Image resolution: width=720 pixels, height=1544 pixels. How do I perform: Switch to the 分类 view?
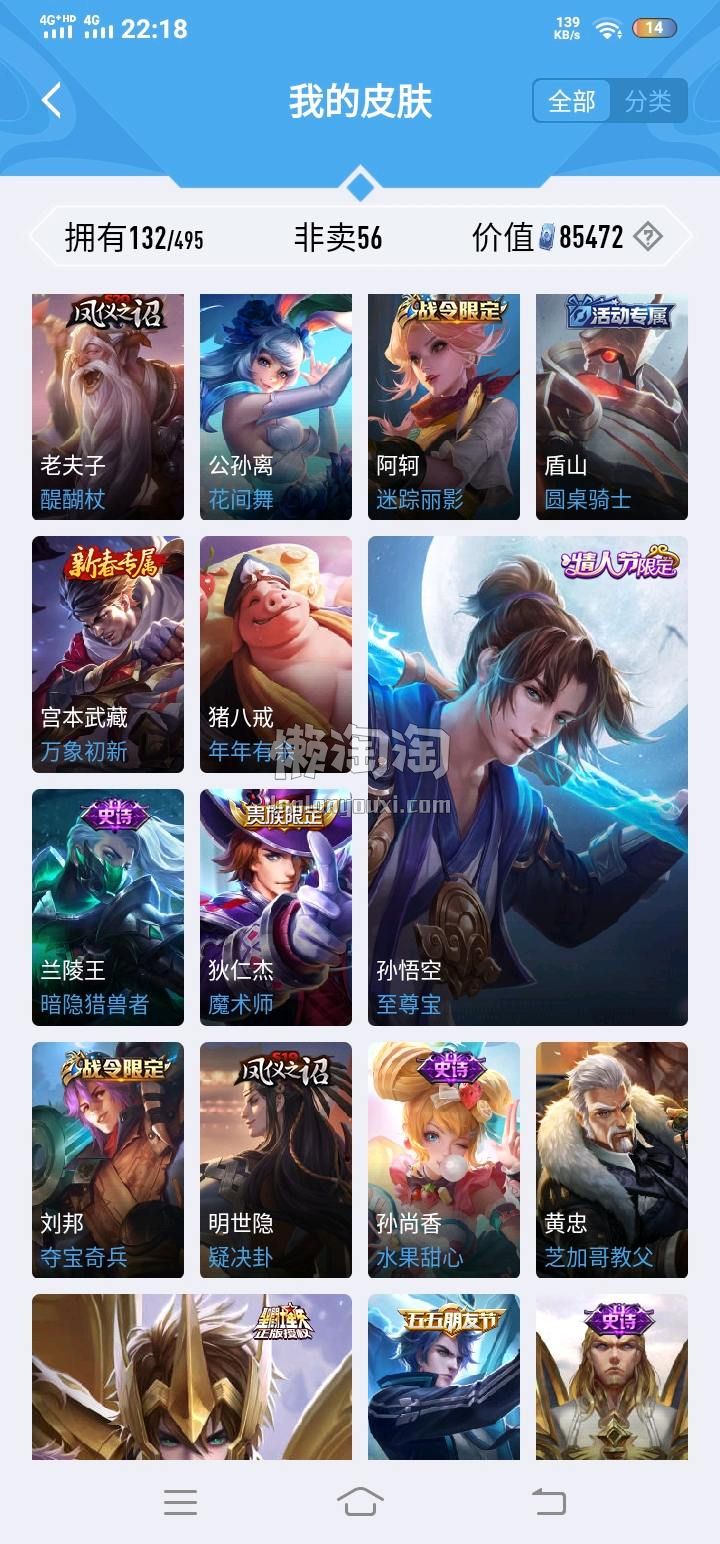(648, 101)
